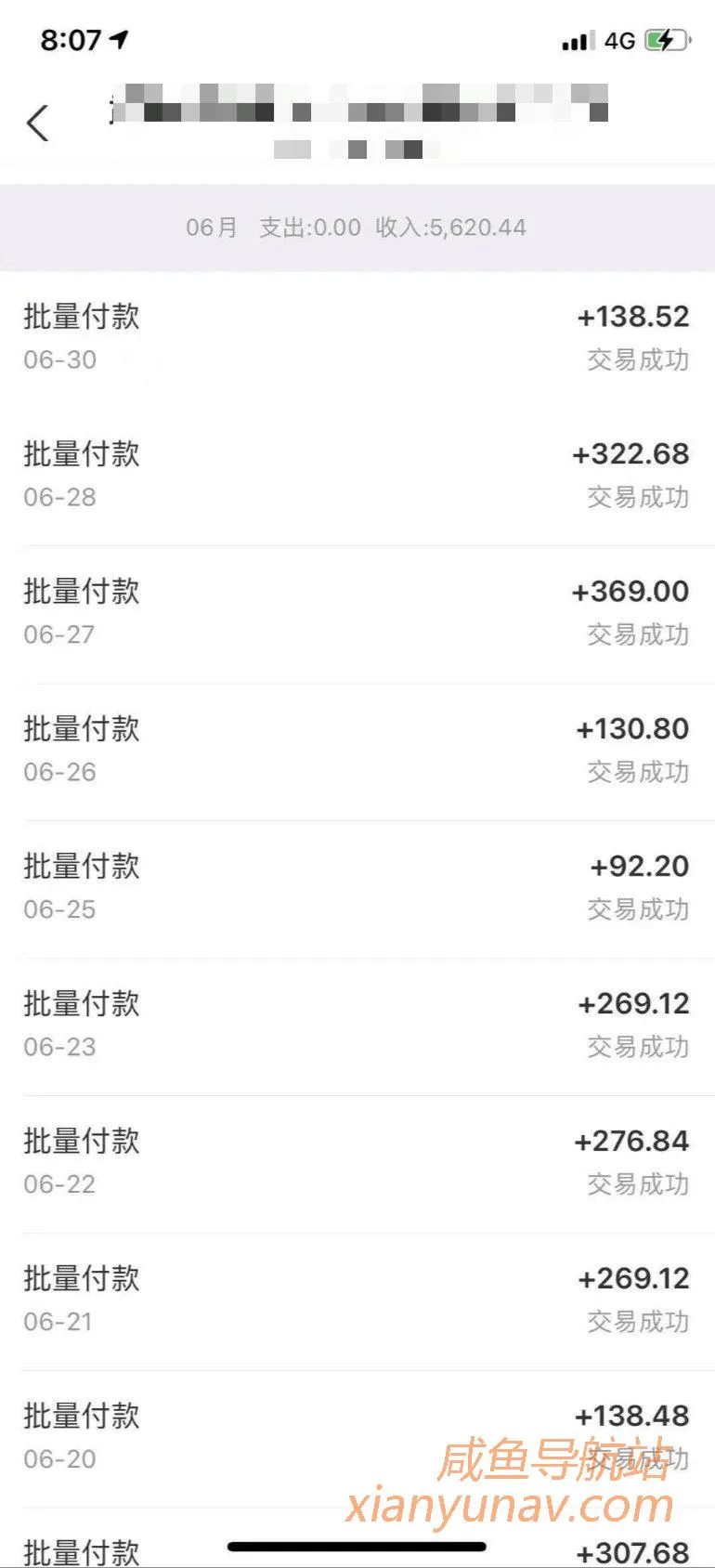Viewport: 715px width, 1568px height.
Task: Open the 06-30 batch payment of +138.52
Action: click(x=357, y=337)
